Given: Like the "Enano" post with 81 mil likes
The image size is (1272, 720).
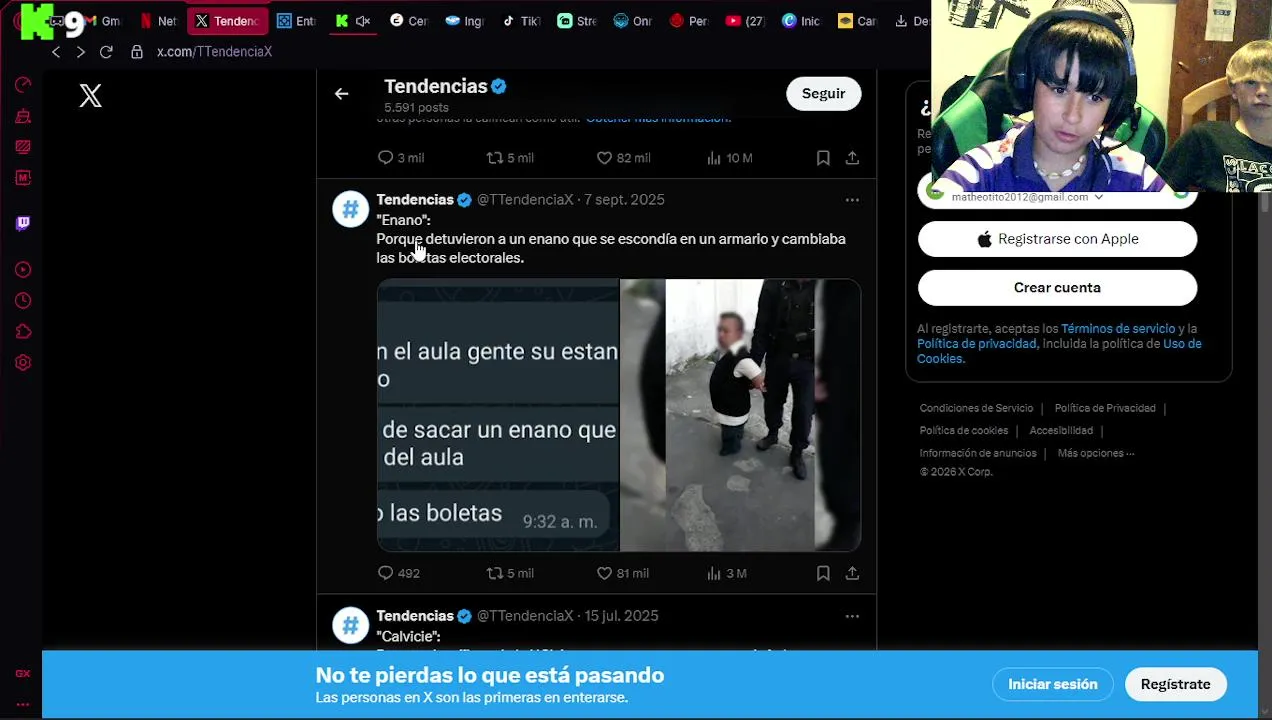Looking at the screenshot, I should [604, 573].
